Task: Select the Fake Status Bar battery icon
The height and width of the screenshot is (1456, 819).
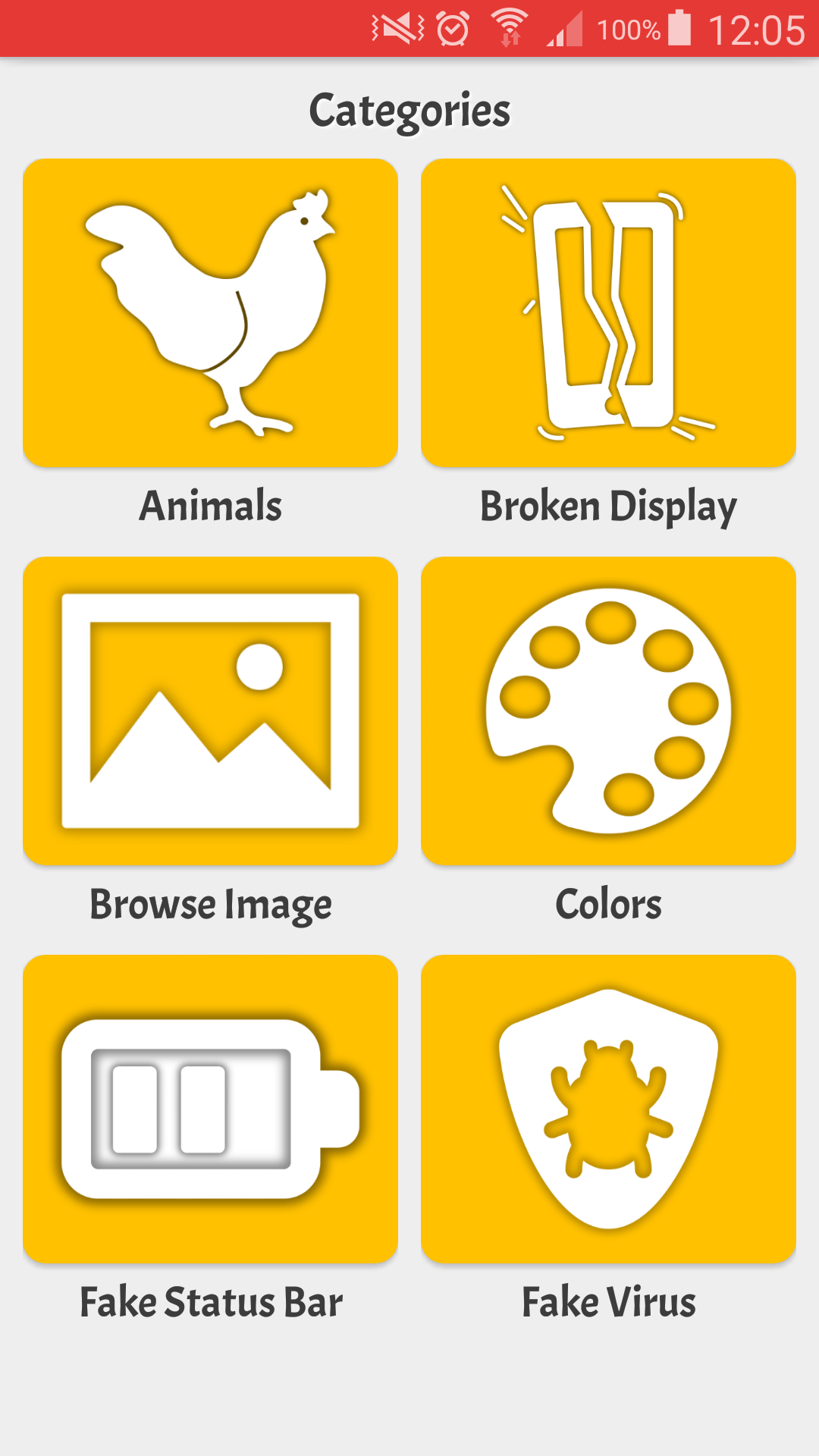Action: (x=211, y=1109)
